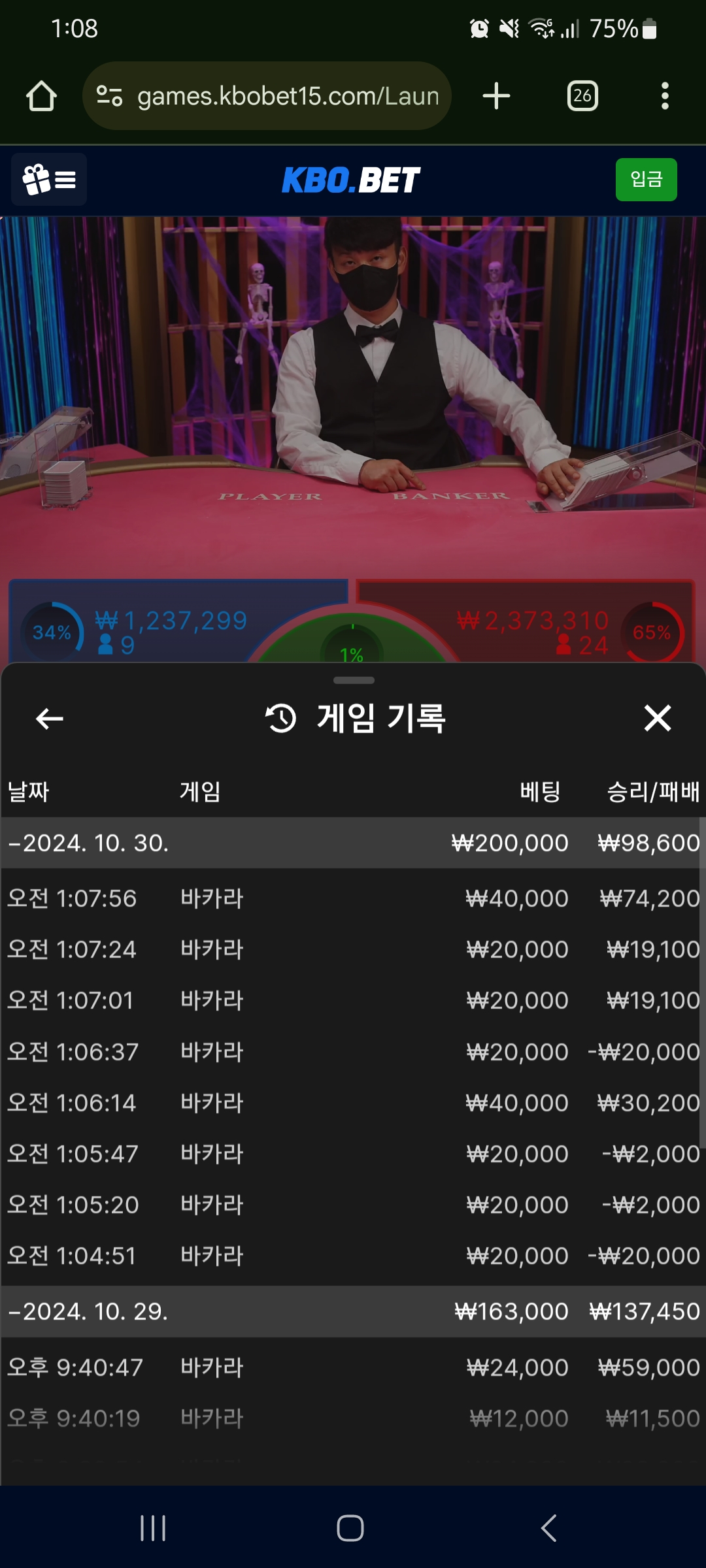Viewport: 706px width, 1568px height.
Task: Open the gift and menu drawer button
Action: [49, 180]
